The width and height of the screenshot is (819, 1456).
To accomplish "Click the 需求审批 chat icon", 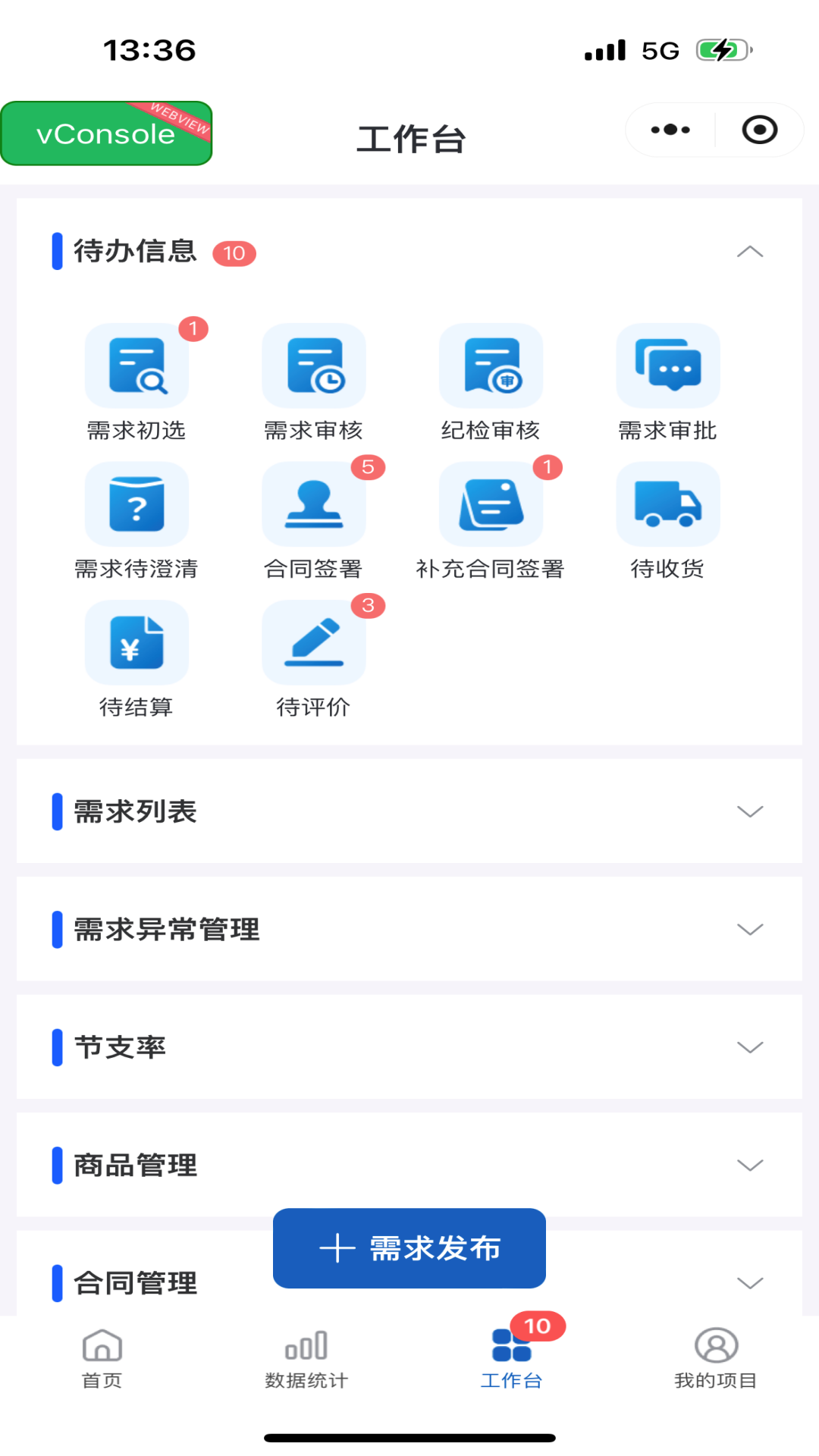I will (667, 366).
